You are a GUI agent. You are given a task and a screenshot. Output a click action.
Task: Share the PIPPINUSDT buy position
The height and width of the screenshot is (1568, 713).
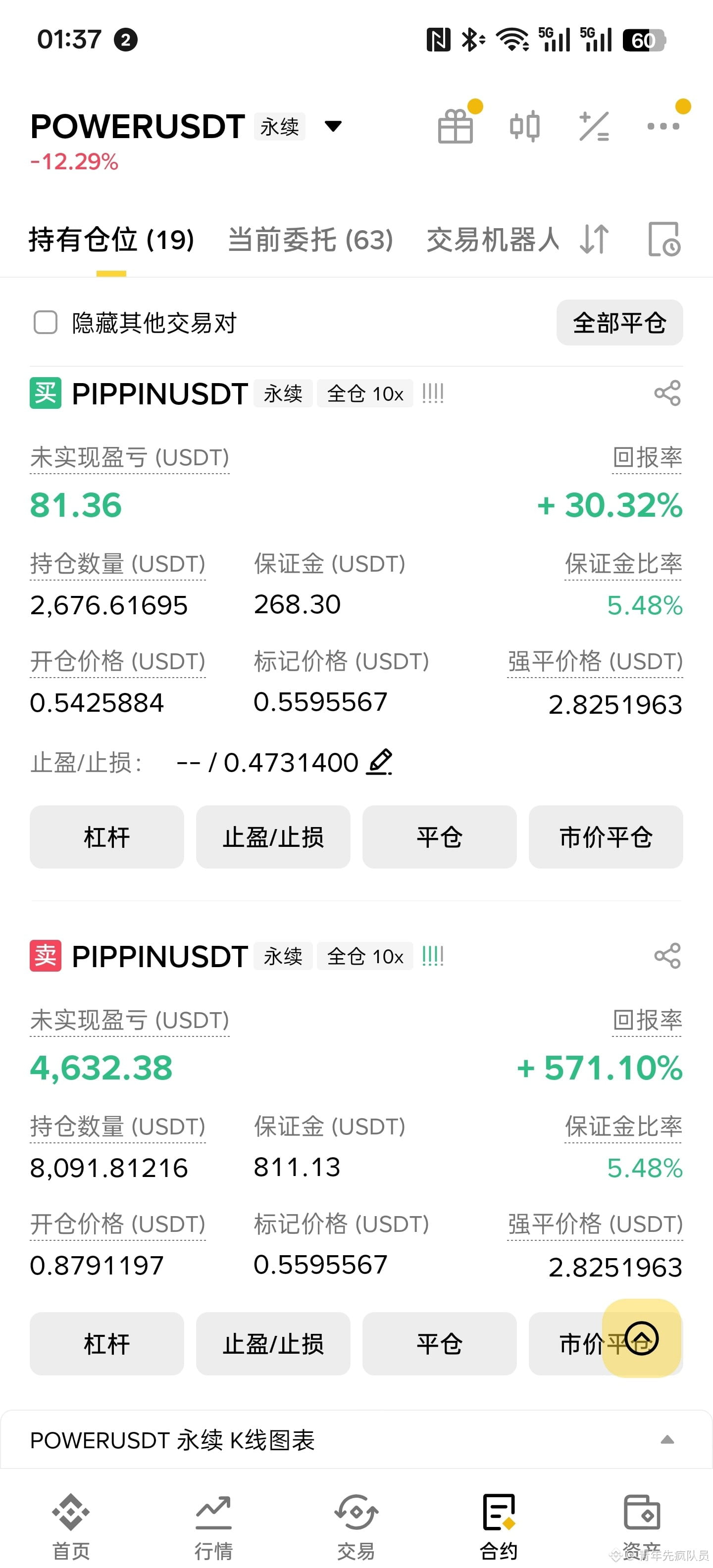667,393
